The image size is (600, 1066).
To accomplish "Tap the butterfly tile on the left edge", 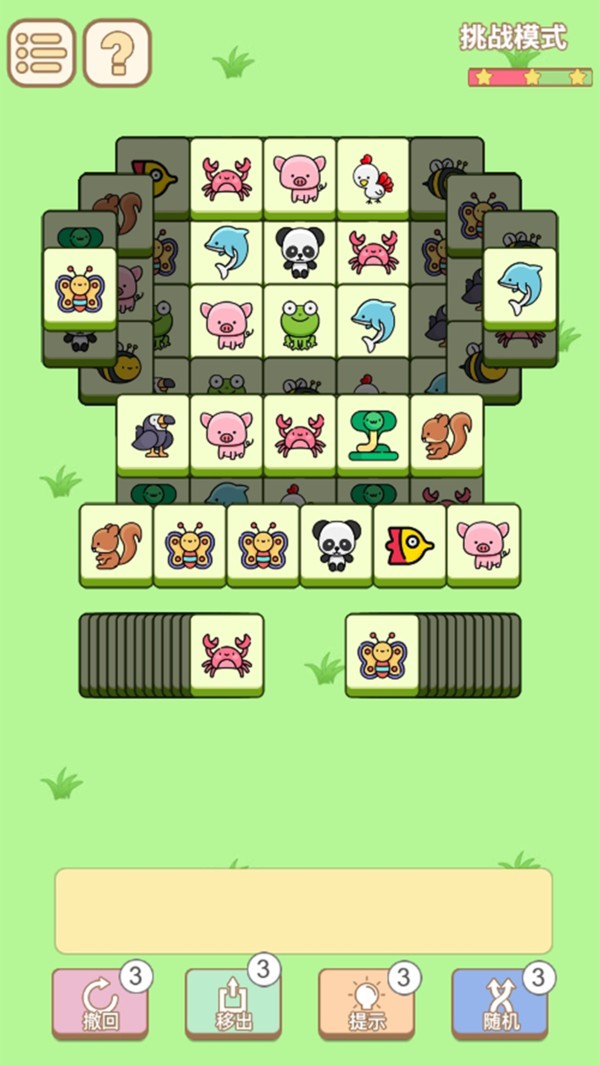I will tap(80, 289).
